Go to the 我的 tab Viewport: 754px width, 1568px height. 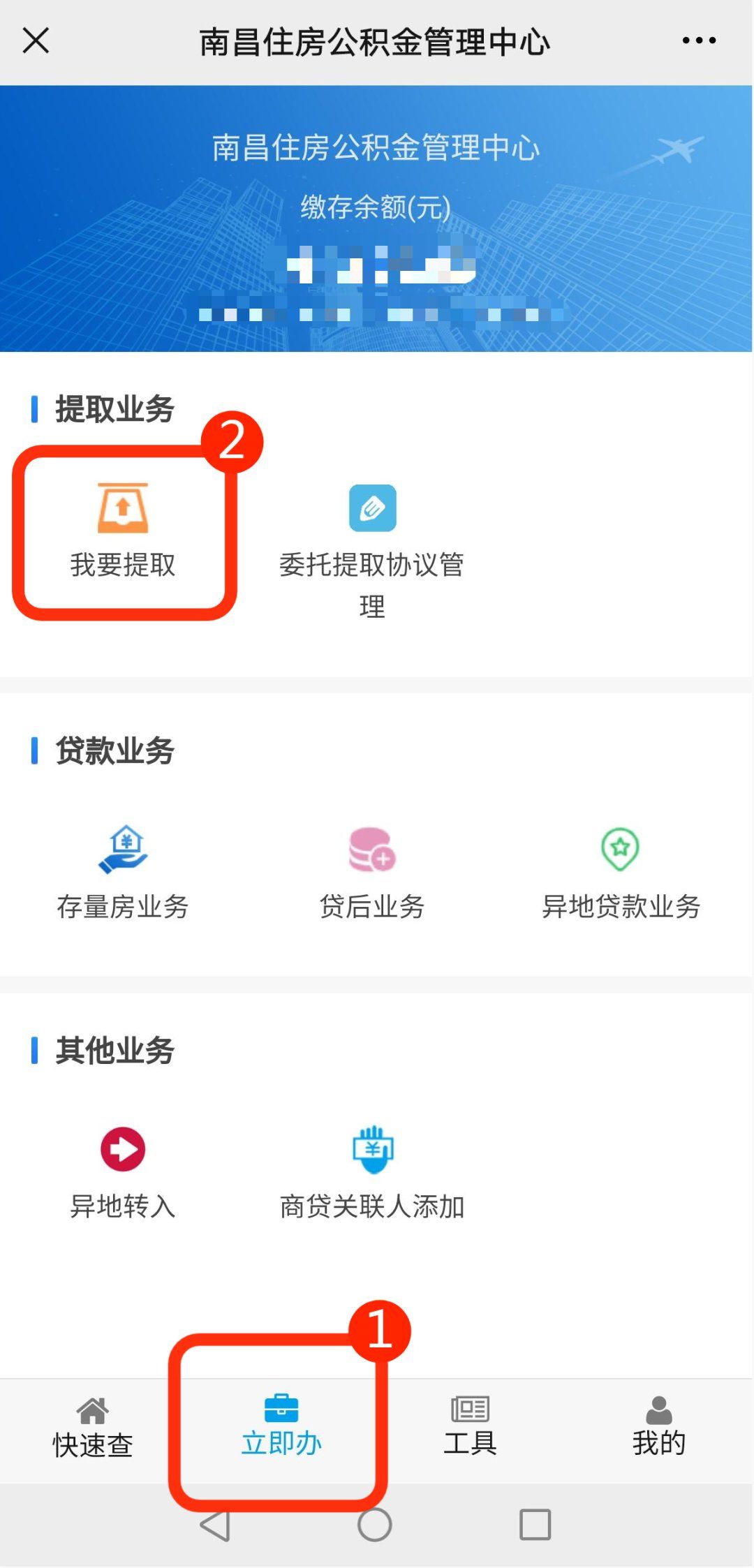pyautogui.click(x=658, y=1428)
